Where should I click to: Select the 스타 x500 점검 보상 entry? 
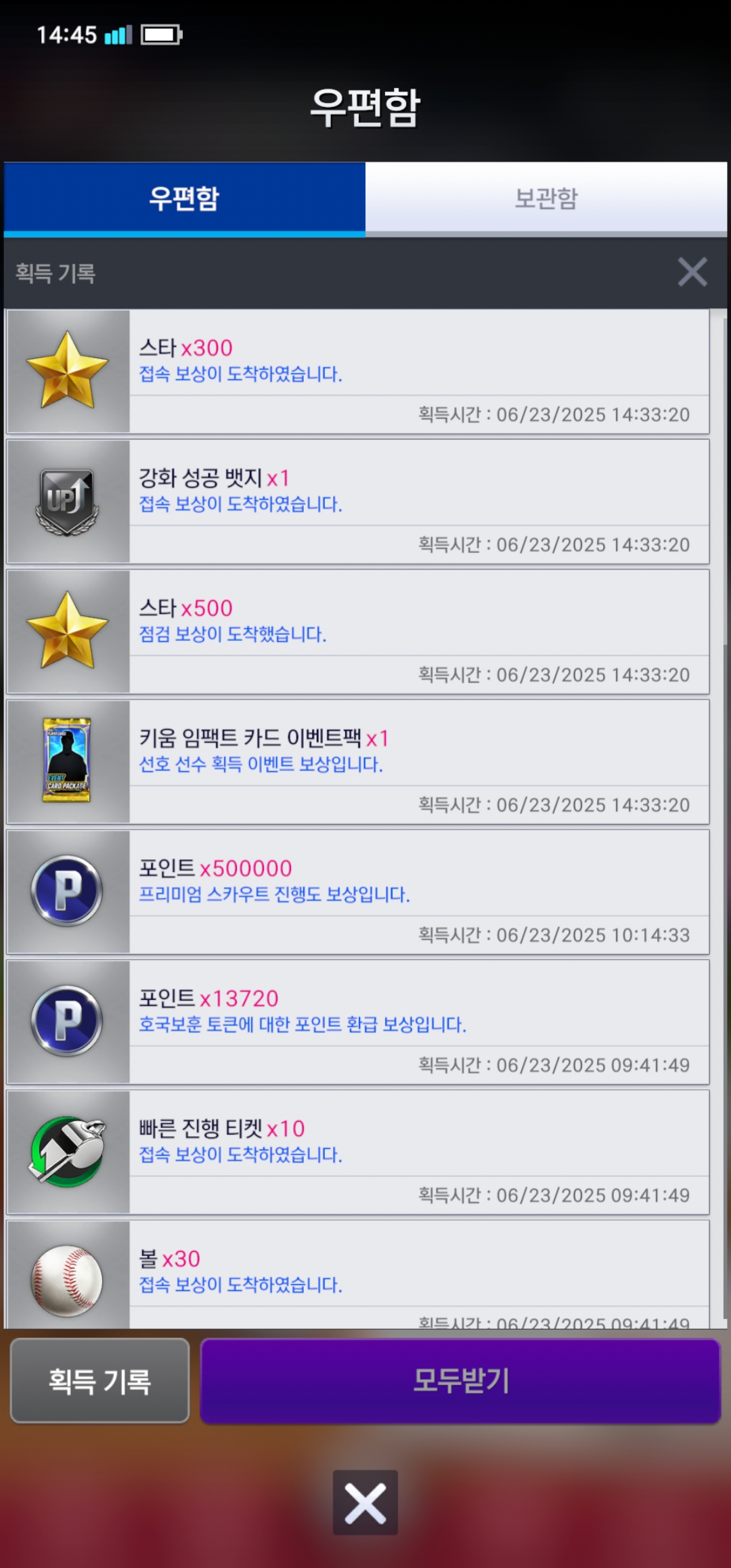point(357,632)
